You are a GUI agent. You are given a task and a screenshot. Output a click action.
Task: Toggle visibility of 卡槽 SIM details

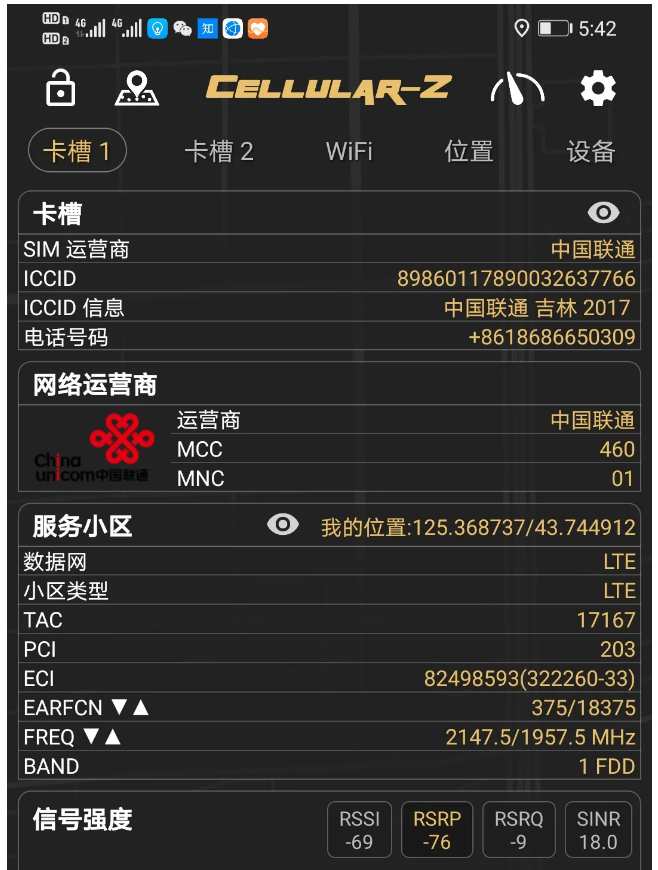[x=603, y=213]
